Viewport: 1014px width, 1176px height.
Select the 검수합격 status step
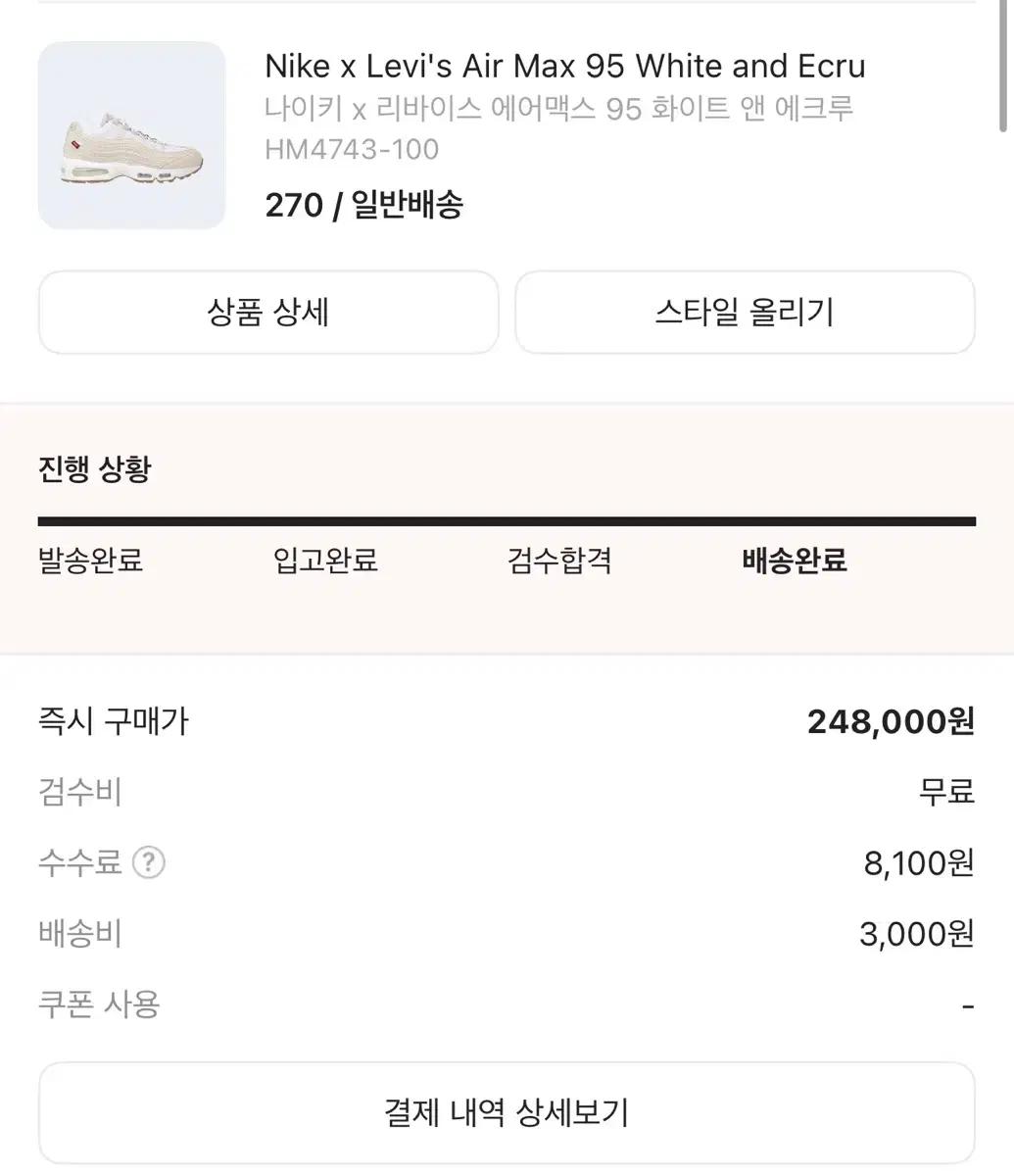(x=560, y=561)
